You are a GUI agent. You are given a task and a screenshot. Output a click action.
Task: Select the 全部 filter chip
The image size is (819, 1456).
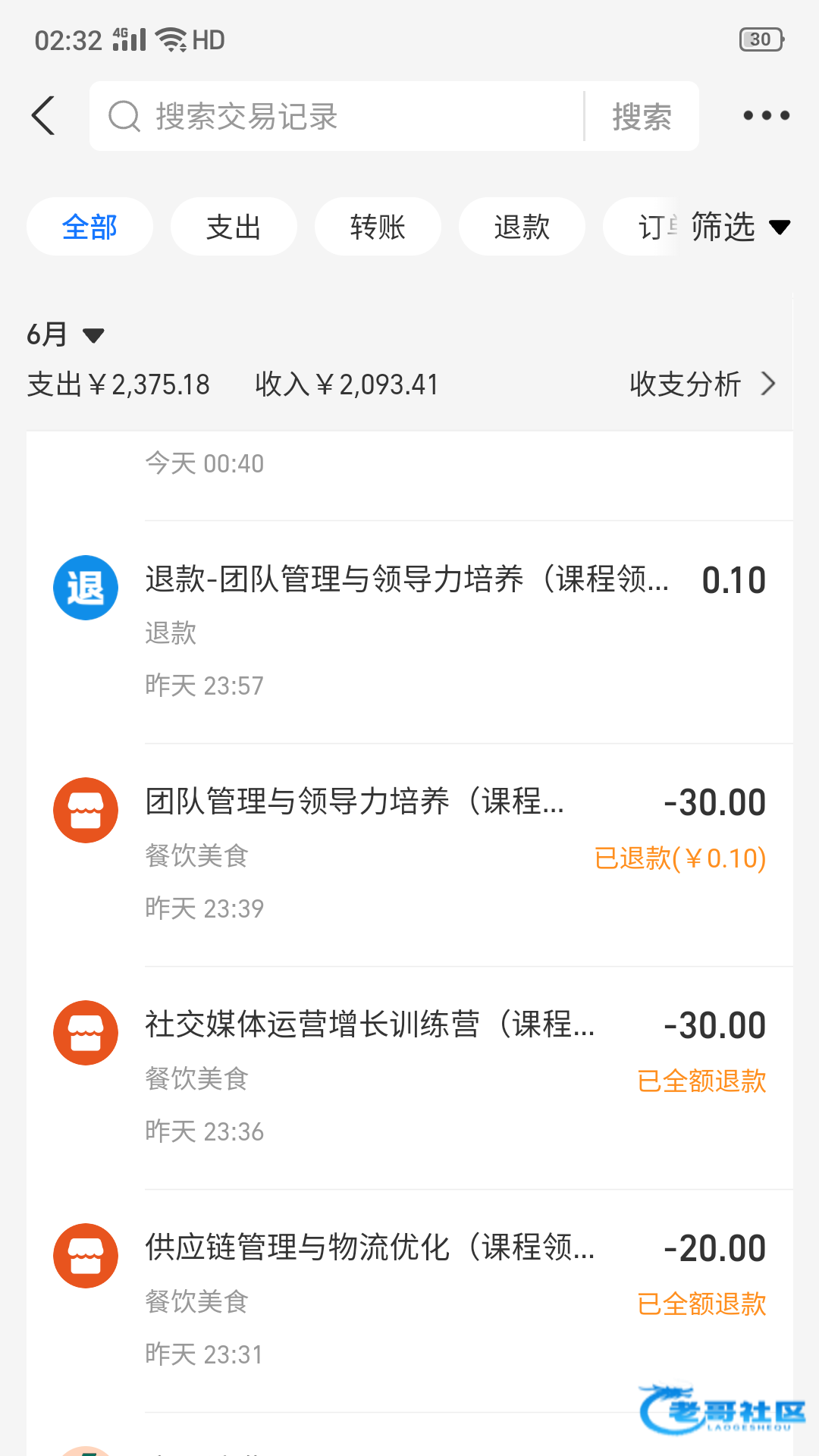(x=89, y=227)
